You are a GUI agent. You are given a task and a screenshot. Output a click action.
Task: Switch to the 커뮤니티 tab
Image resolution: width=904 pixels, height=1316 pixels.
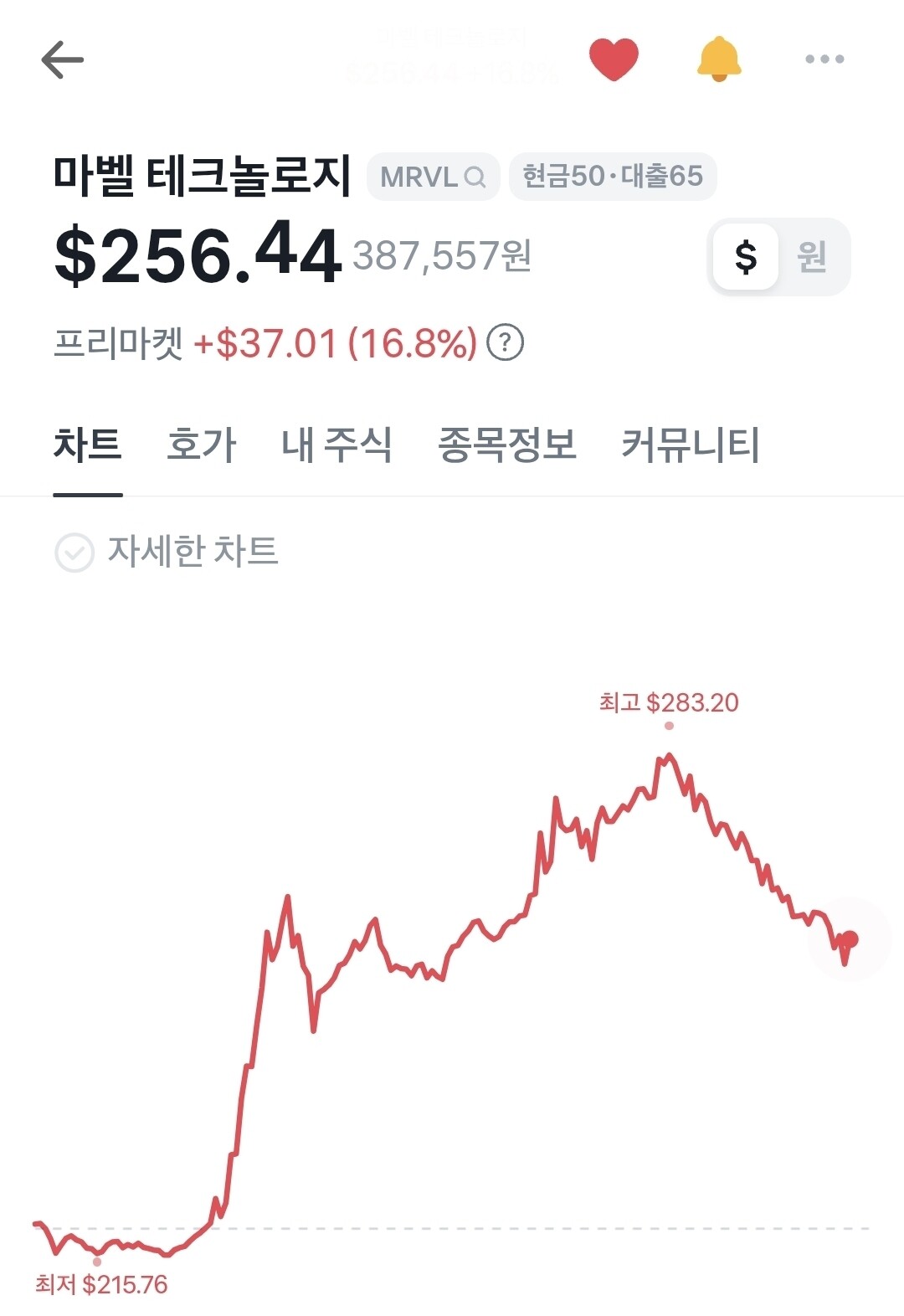click(691, 445)
